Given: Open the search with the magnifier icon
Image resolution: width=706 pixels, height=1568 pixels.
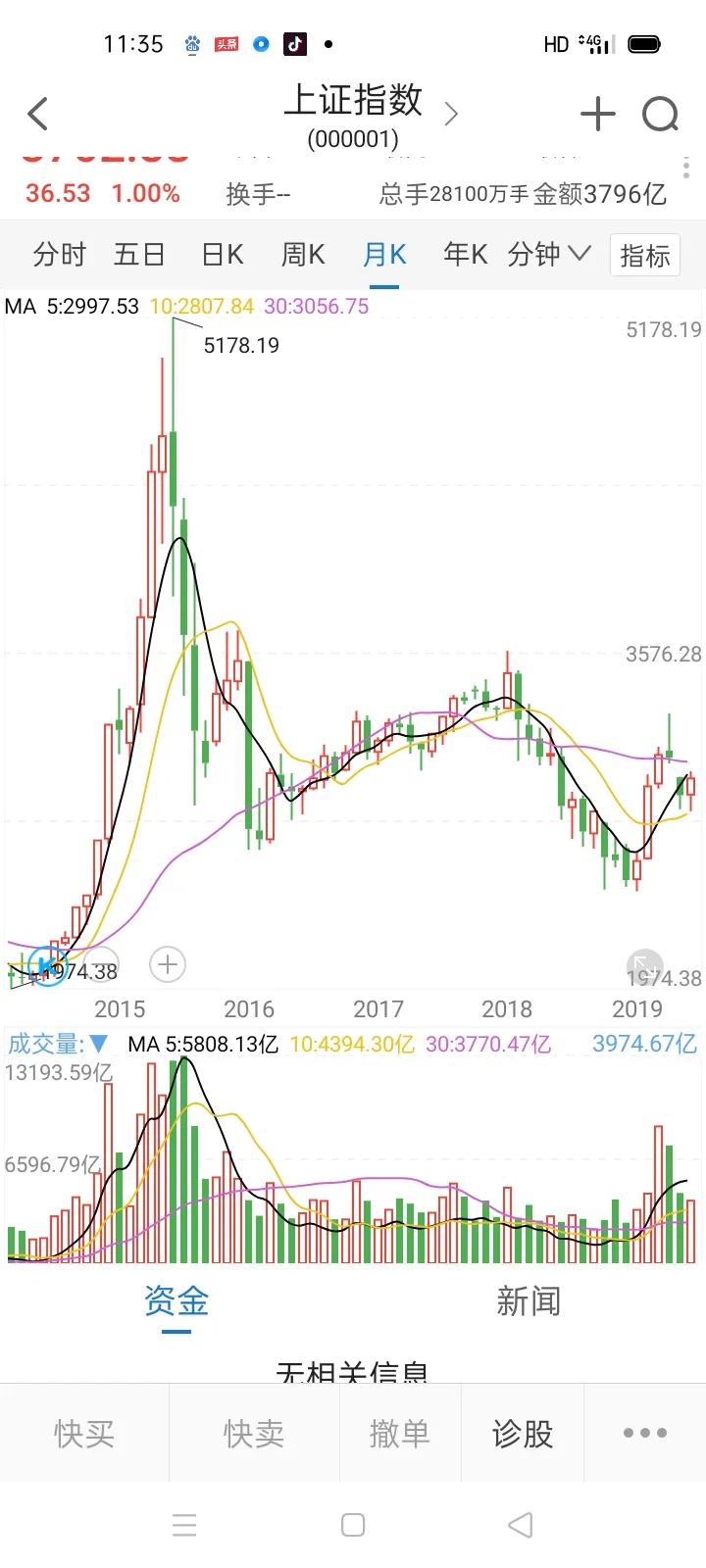Looking at the screenshot, I should [x=661, y=114].
